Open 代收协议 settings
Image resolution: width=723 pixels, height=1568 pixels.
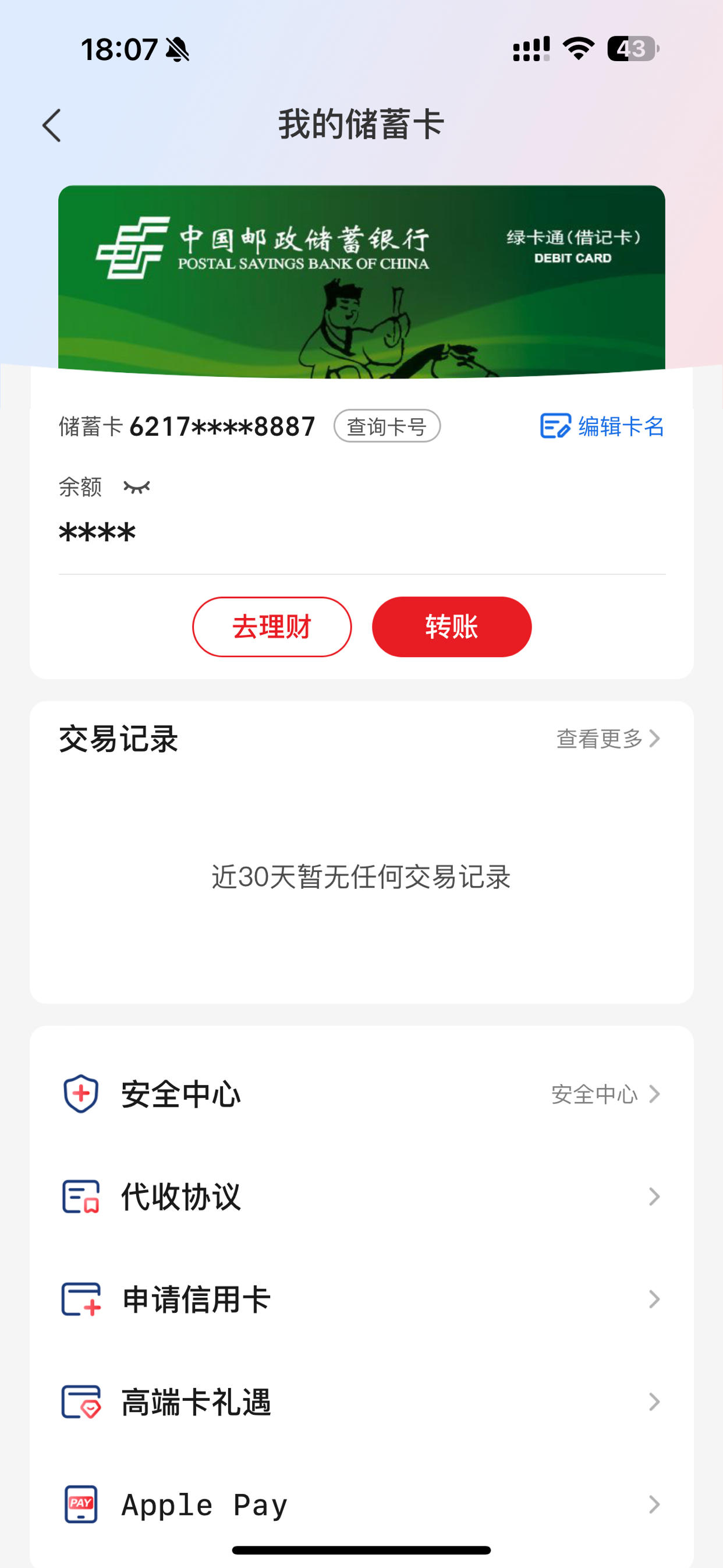point(361,1197)
